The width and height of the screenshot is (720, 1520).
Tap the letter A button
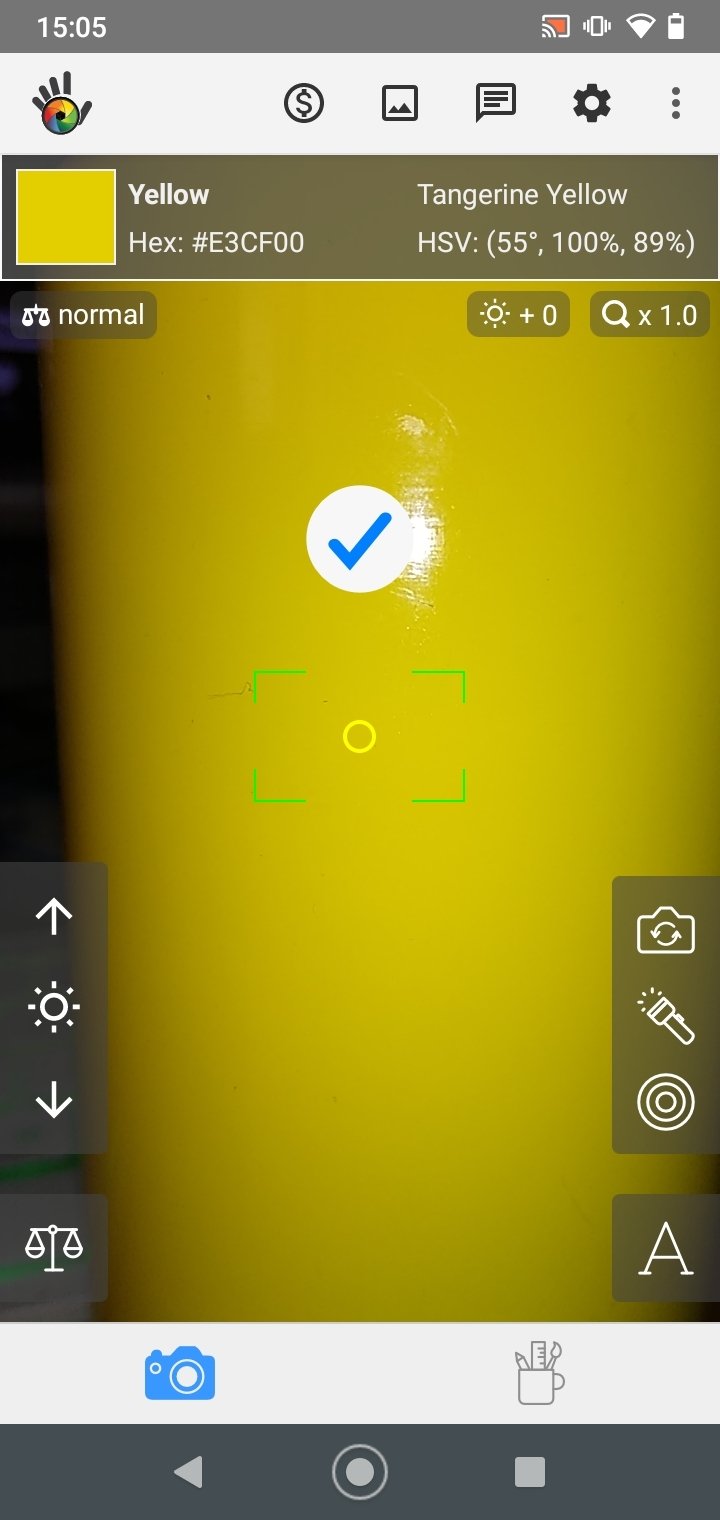point(666,1248)
